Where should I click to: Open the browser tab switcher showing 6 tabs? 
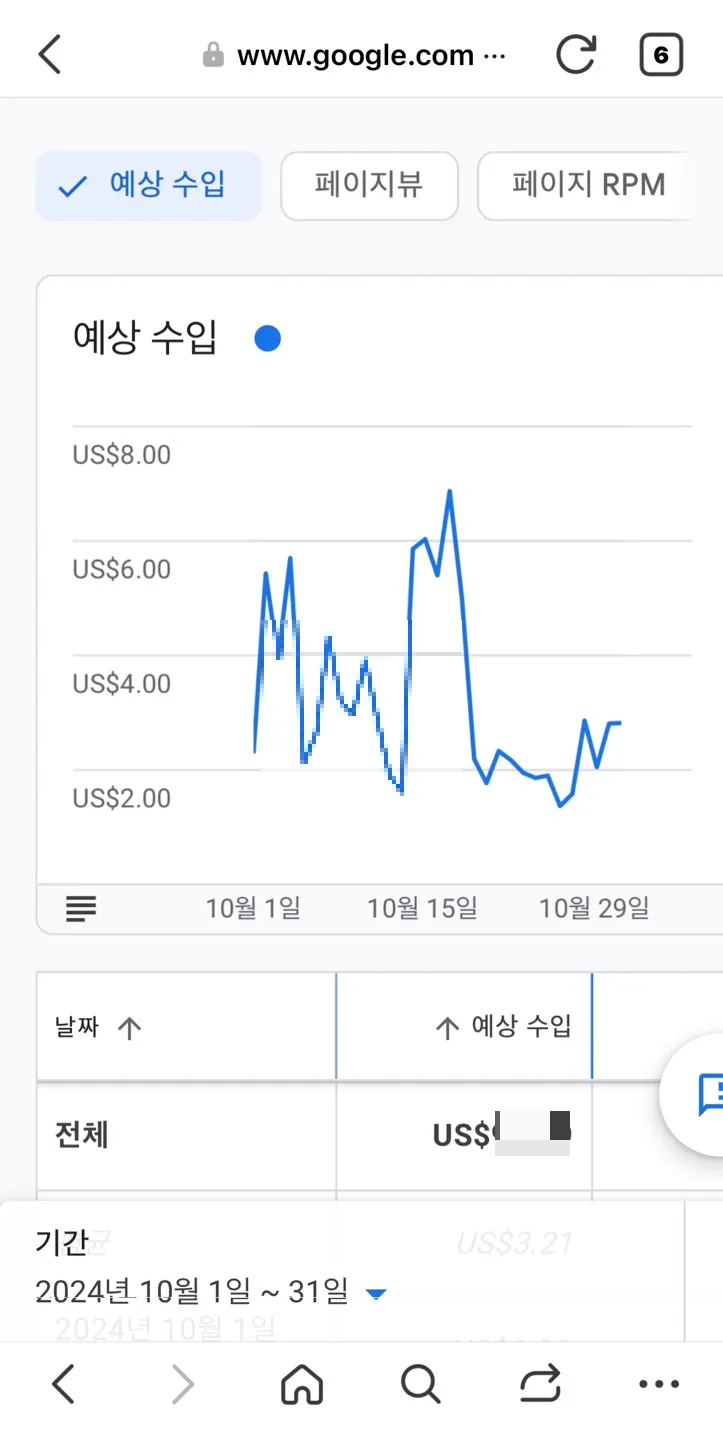660,56
